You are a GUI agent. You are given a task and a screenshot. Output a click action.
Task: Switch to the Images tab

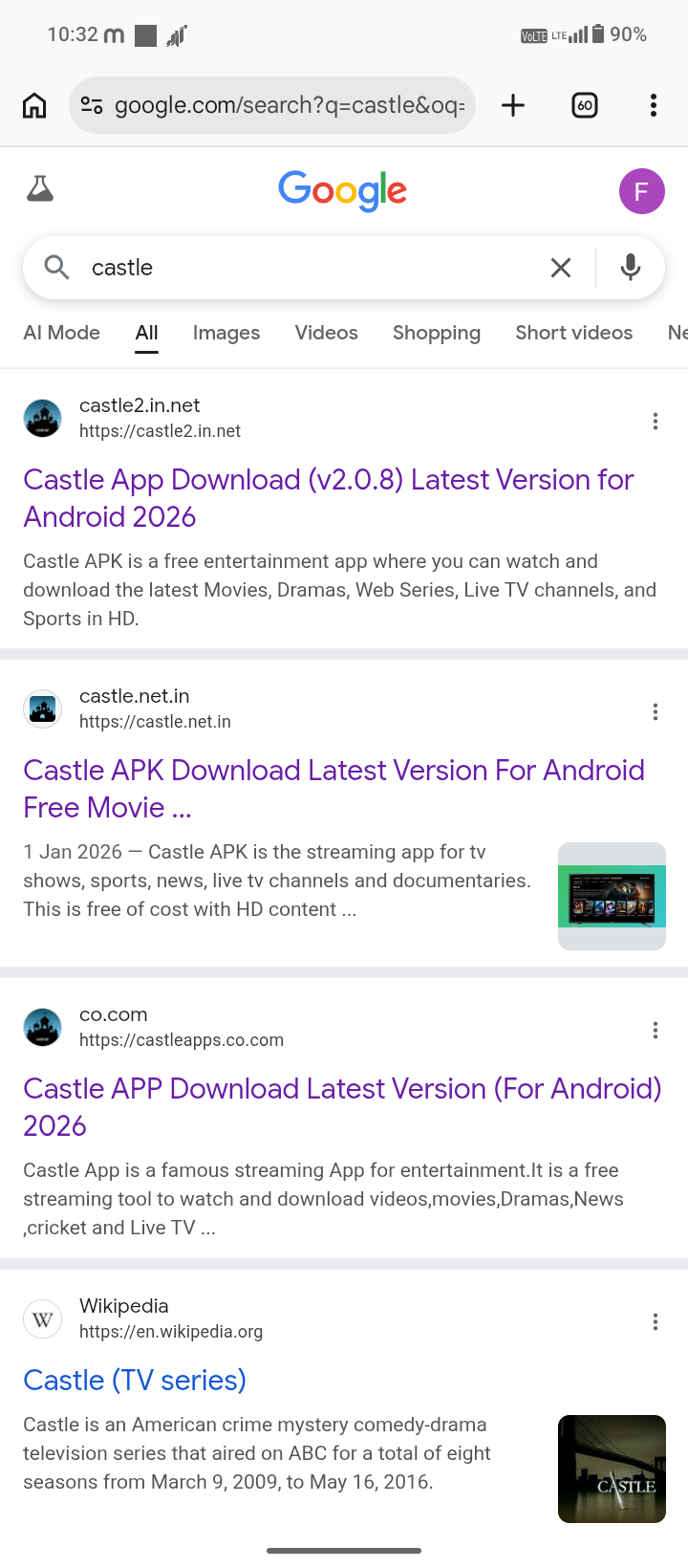tap(226, 333)
